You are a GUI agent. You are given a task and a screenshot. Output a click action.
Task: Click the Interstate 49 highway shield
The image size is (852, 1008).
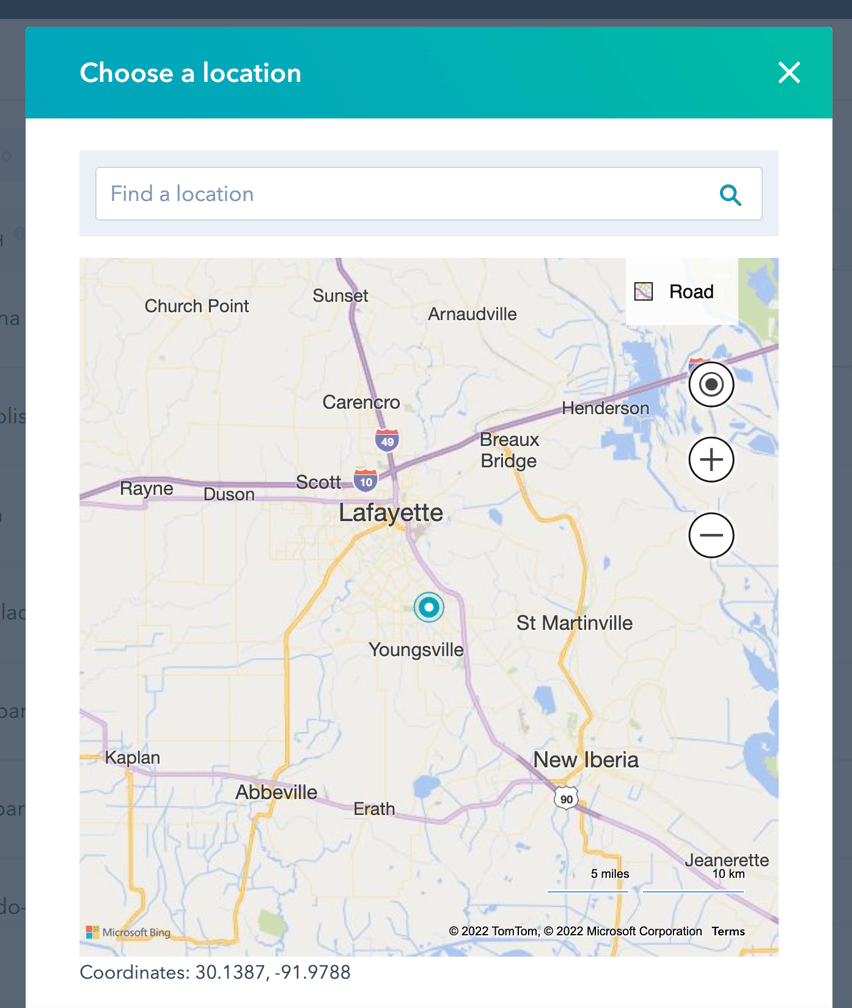pos(386,440)
